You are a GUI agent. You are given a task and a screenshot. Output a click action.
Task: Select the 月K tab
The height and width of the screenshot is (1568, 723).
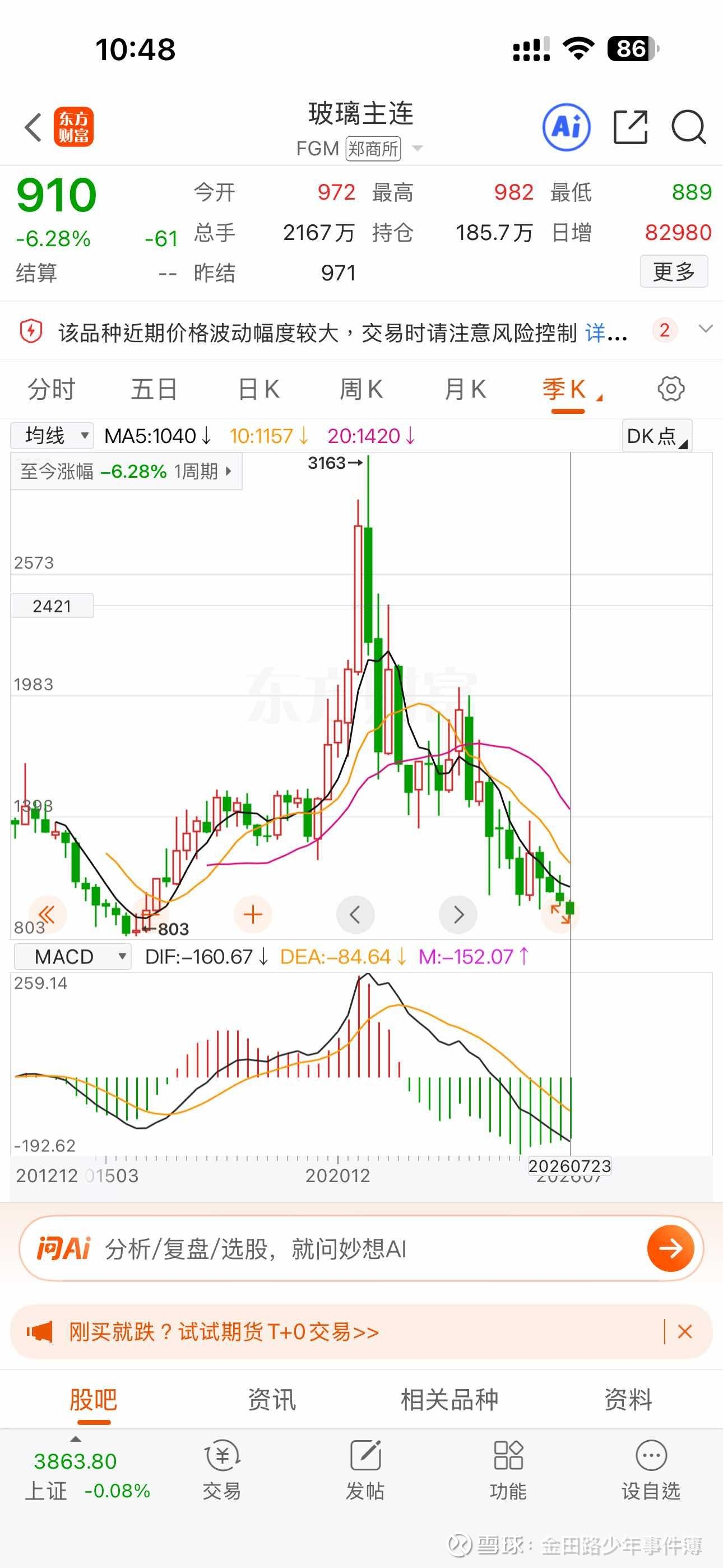465,389
